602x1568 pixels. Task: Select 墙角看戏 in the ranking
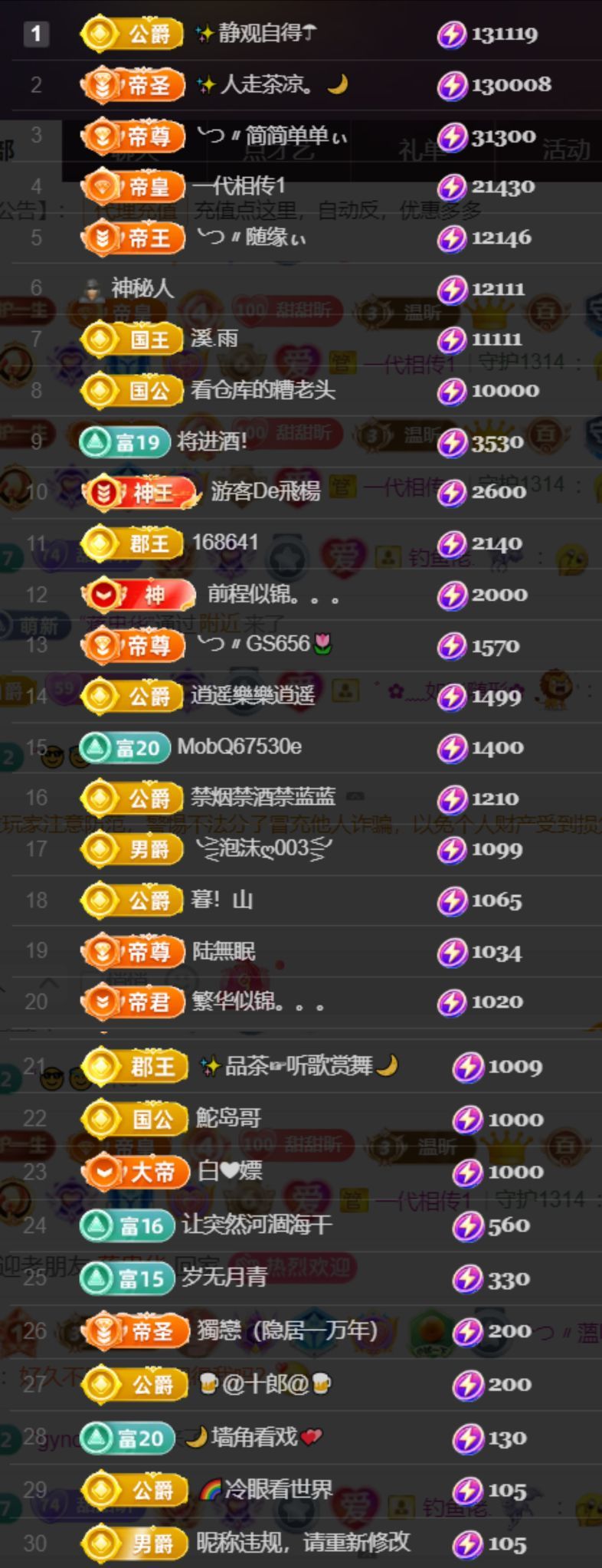tap(254, 1438)
